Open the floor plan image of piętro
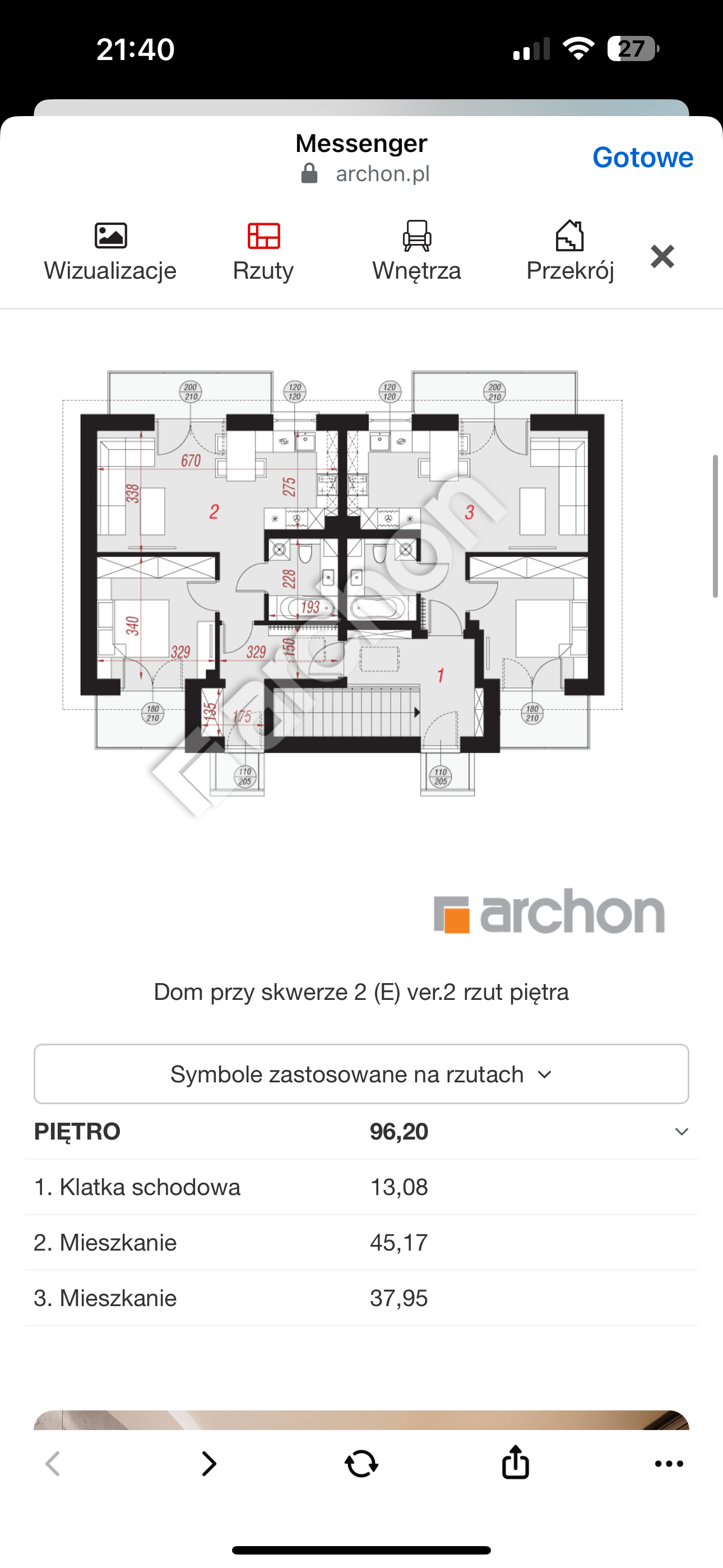The image size is (723, 1568). (343, 584)
